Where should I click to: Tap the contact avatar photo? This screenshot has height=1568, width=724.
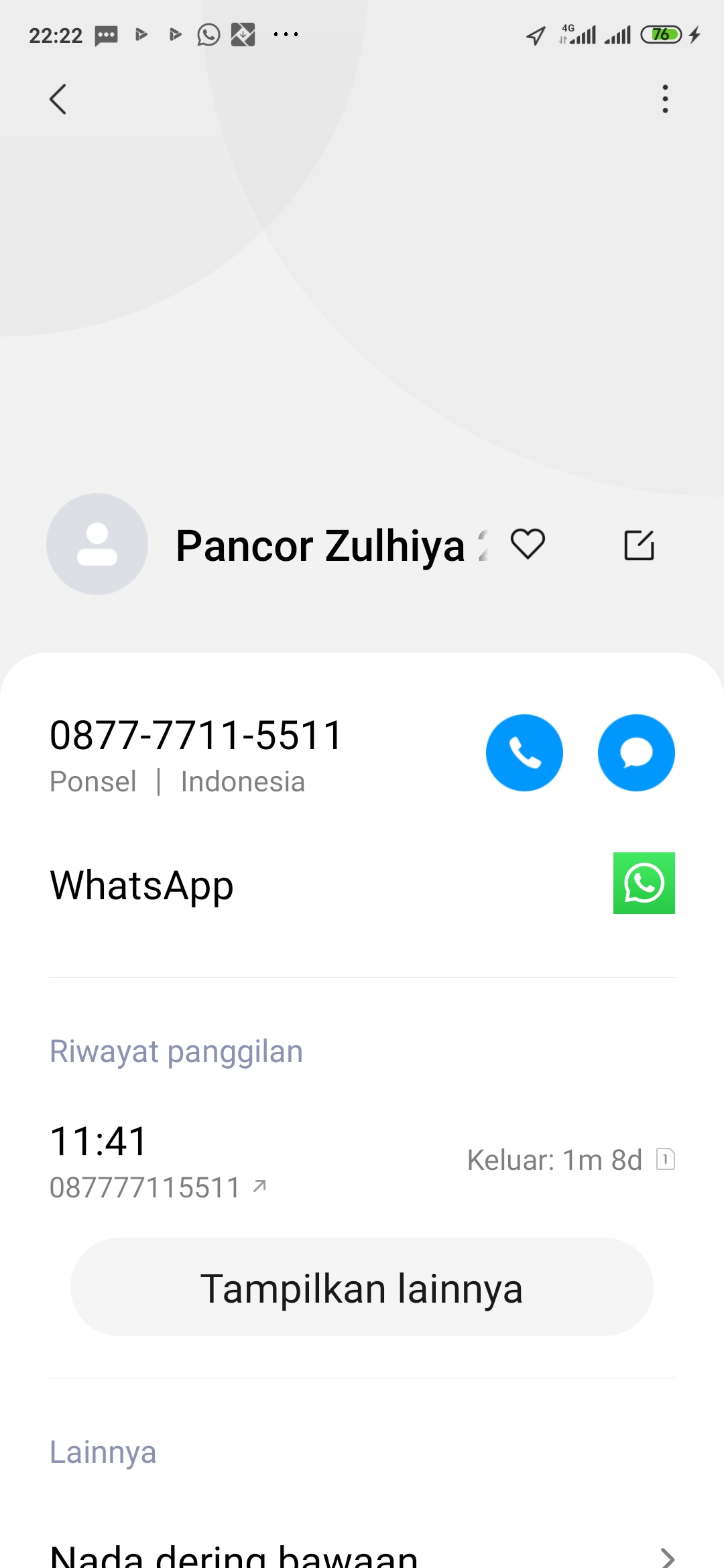coord(97,544)
